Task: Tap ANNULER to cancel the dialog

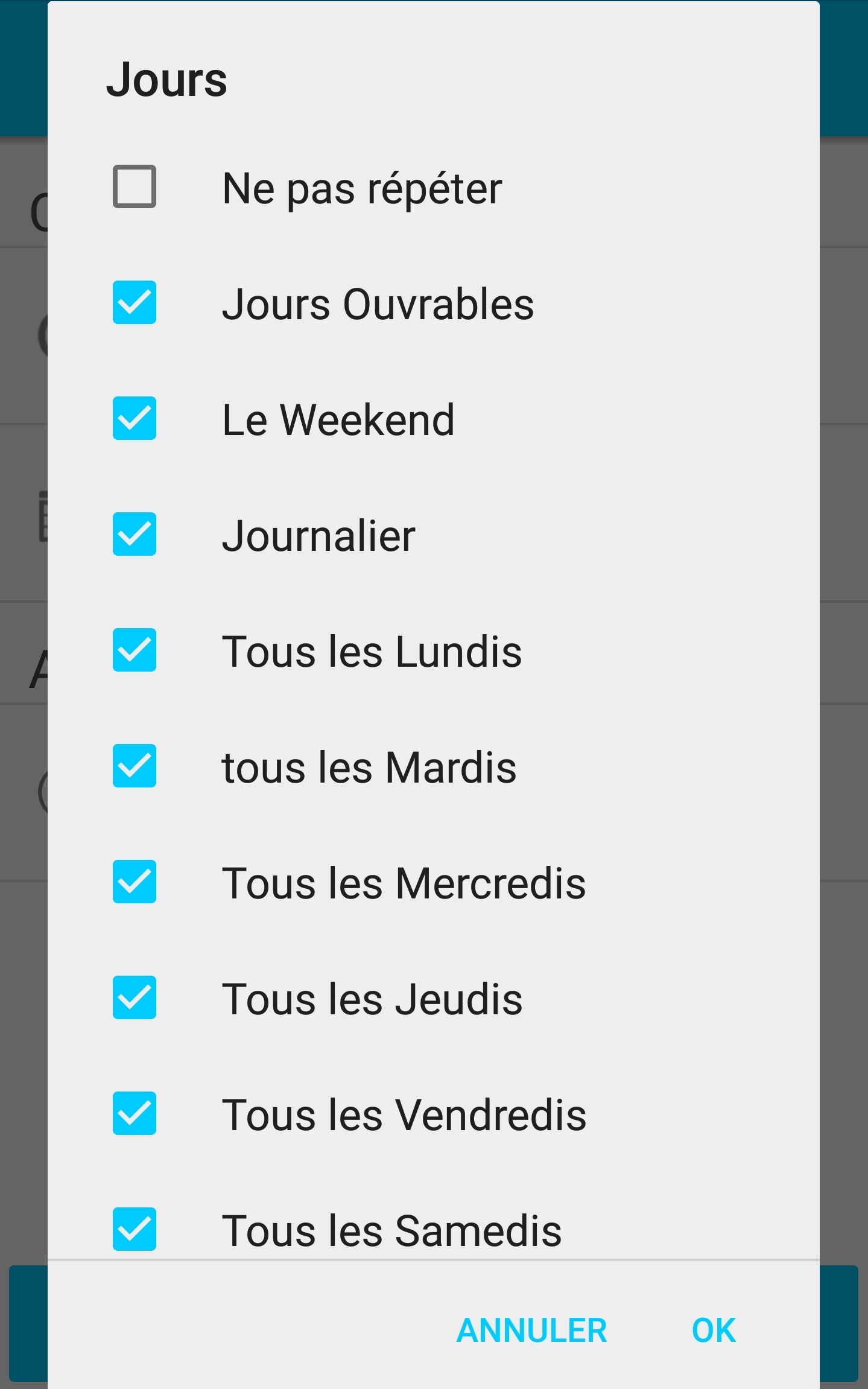Action: [x=531, y=1330]
